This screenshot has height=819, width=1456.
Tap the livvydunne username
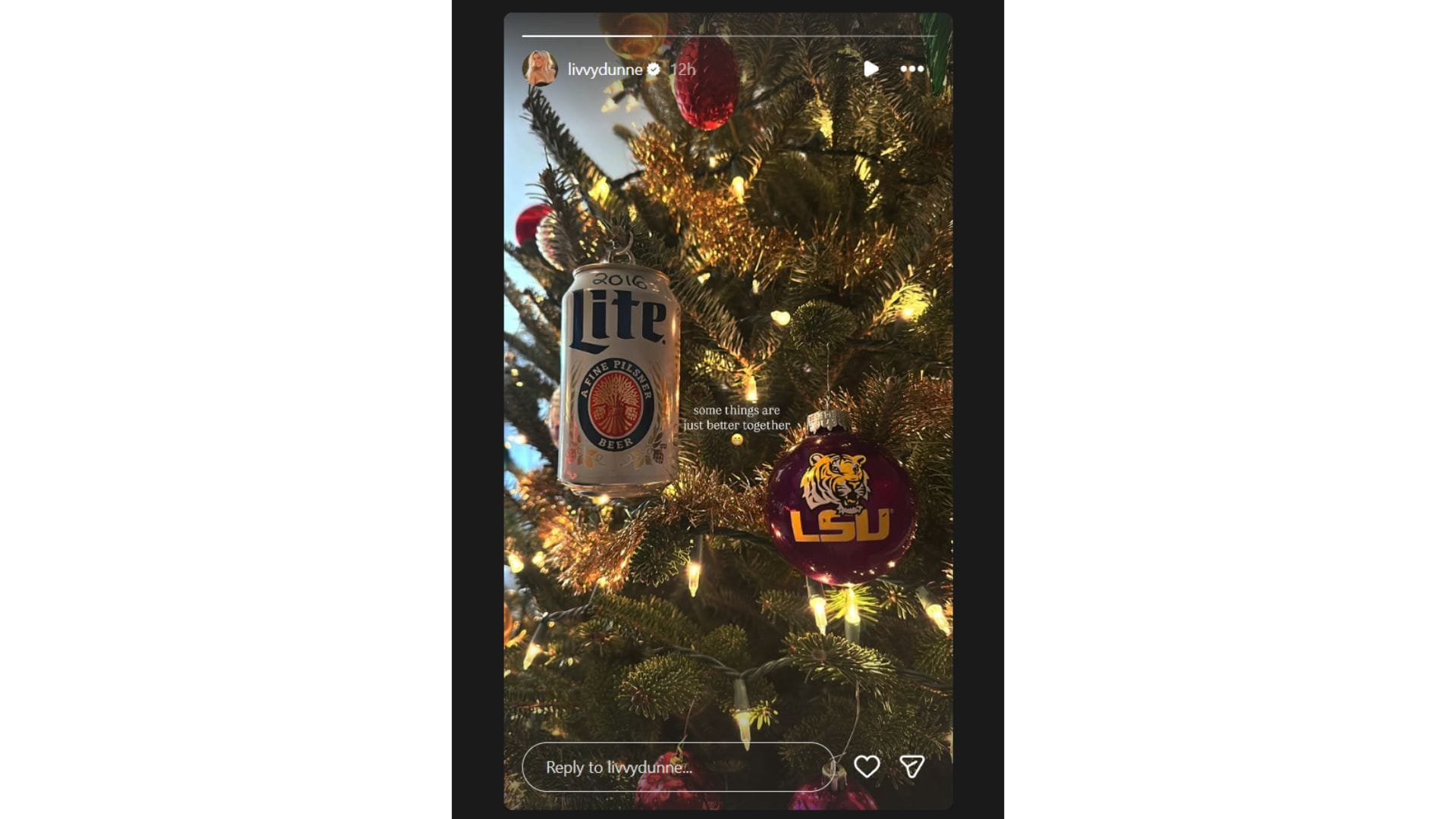(604, 70)
